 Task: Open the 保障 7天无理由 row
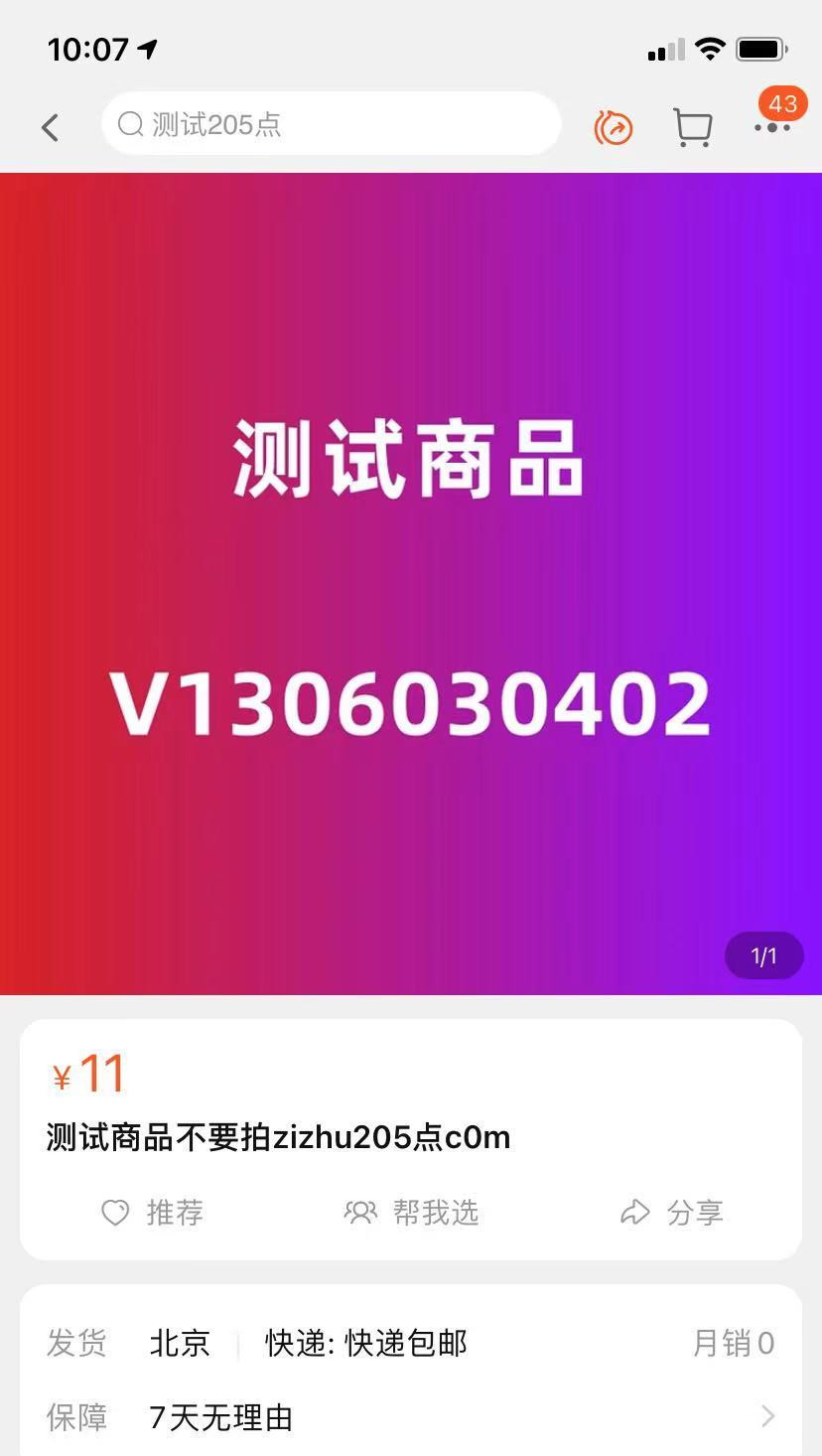click(x=411, y=1417)
